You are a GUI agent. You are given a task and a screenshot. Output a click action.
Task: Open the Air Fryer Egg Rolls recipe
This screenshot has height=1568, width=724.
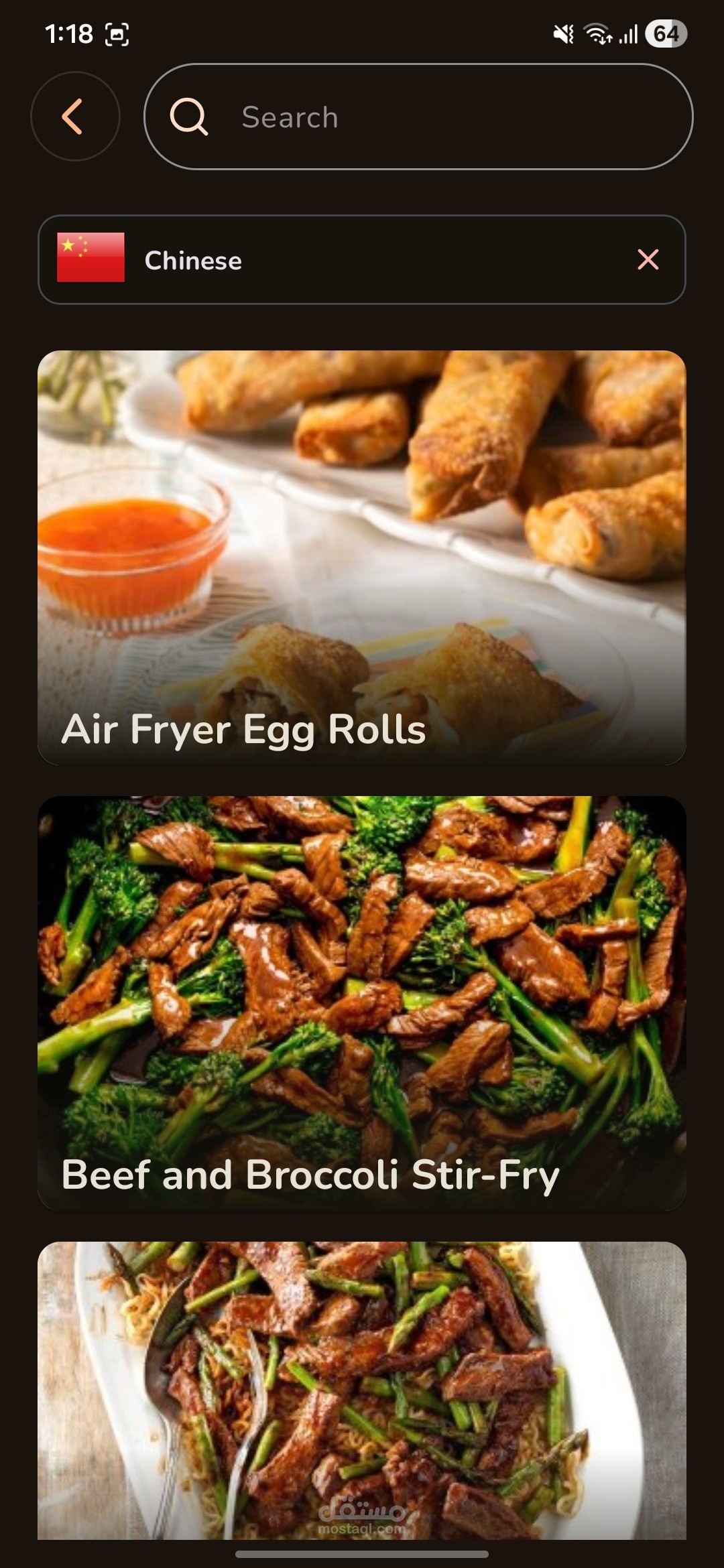point(362,558)
